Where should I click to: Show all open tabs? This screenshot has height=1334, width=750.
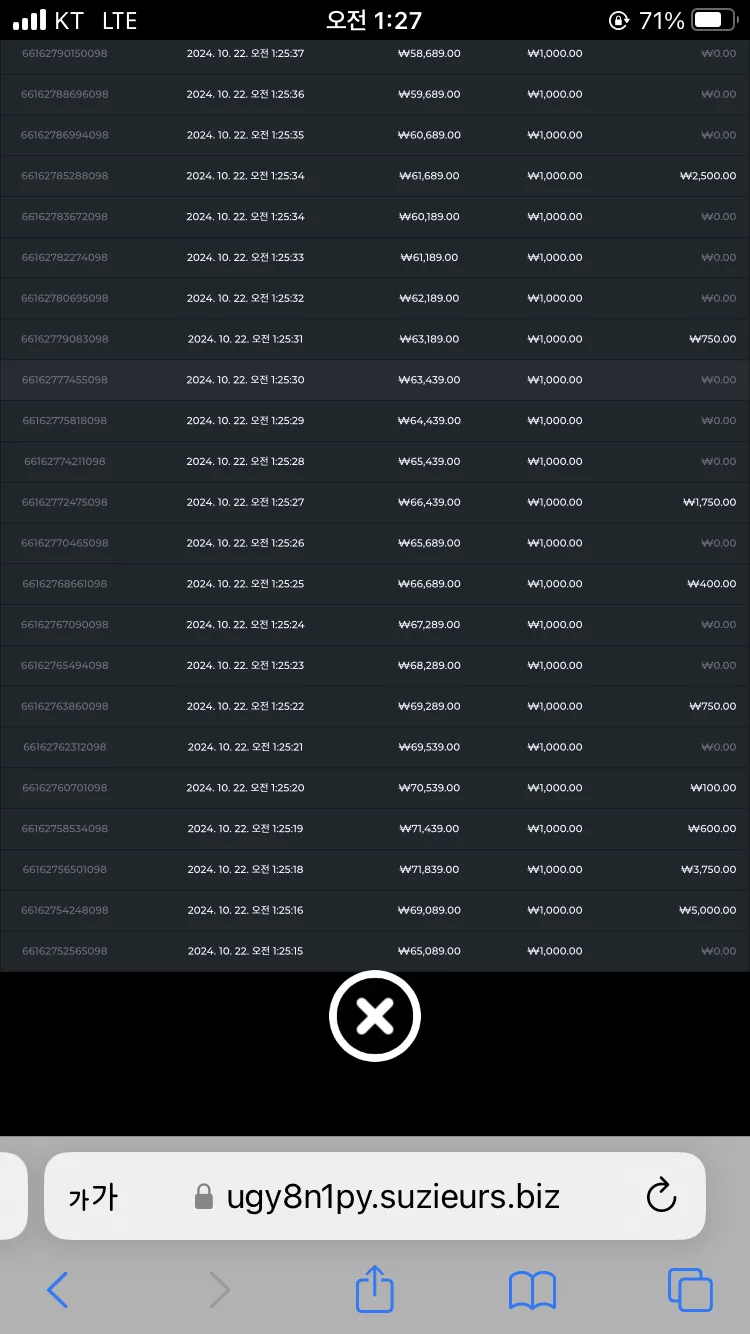(x=690, y=1290)
